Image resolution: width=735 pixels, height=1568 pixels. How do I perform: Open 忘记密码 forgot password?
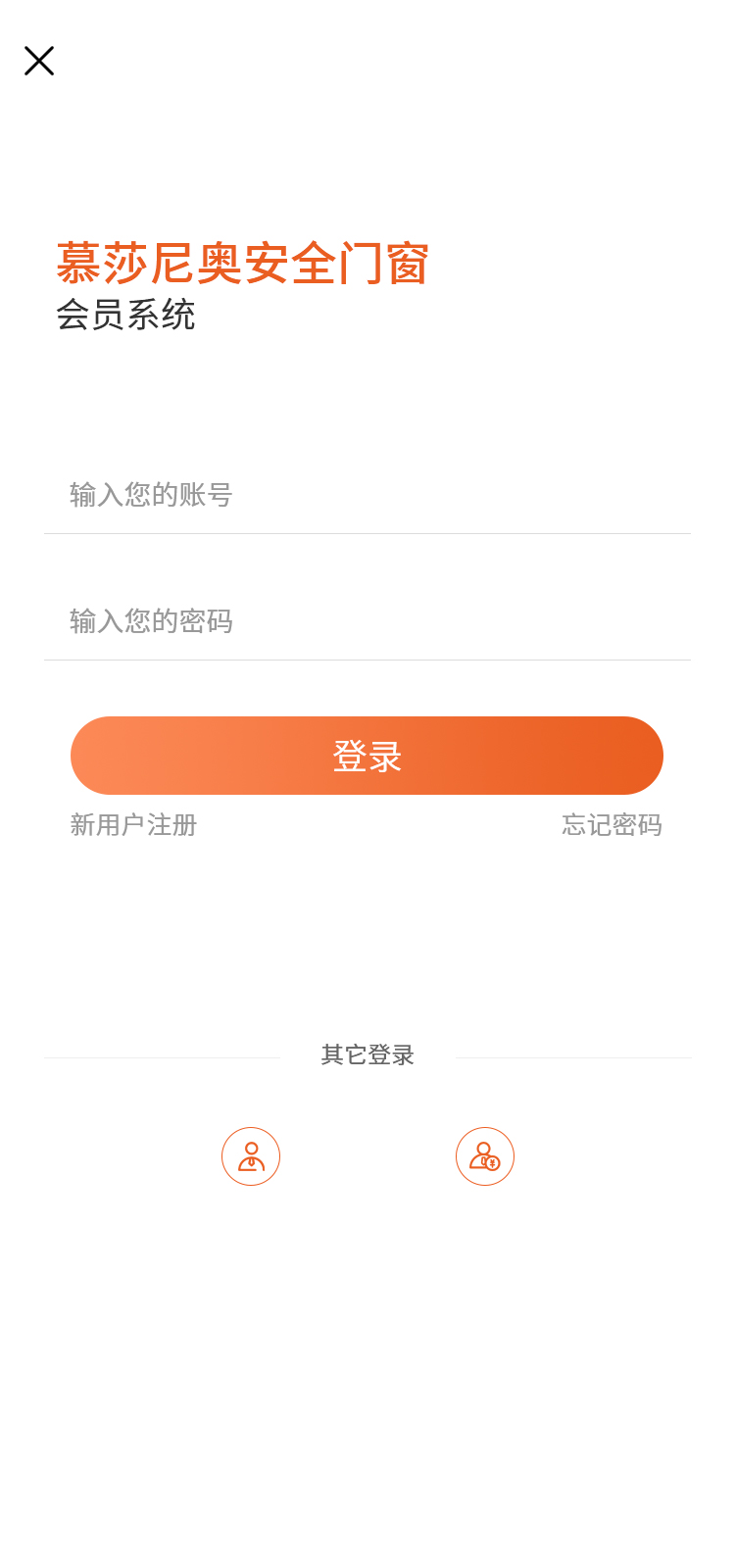[612, 825]
